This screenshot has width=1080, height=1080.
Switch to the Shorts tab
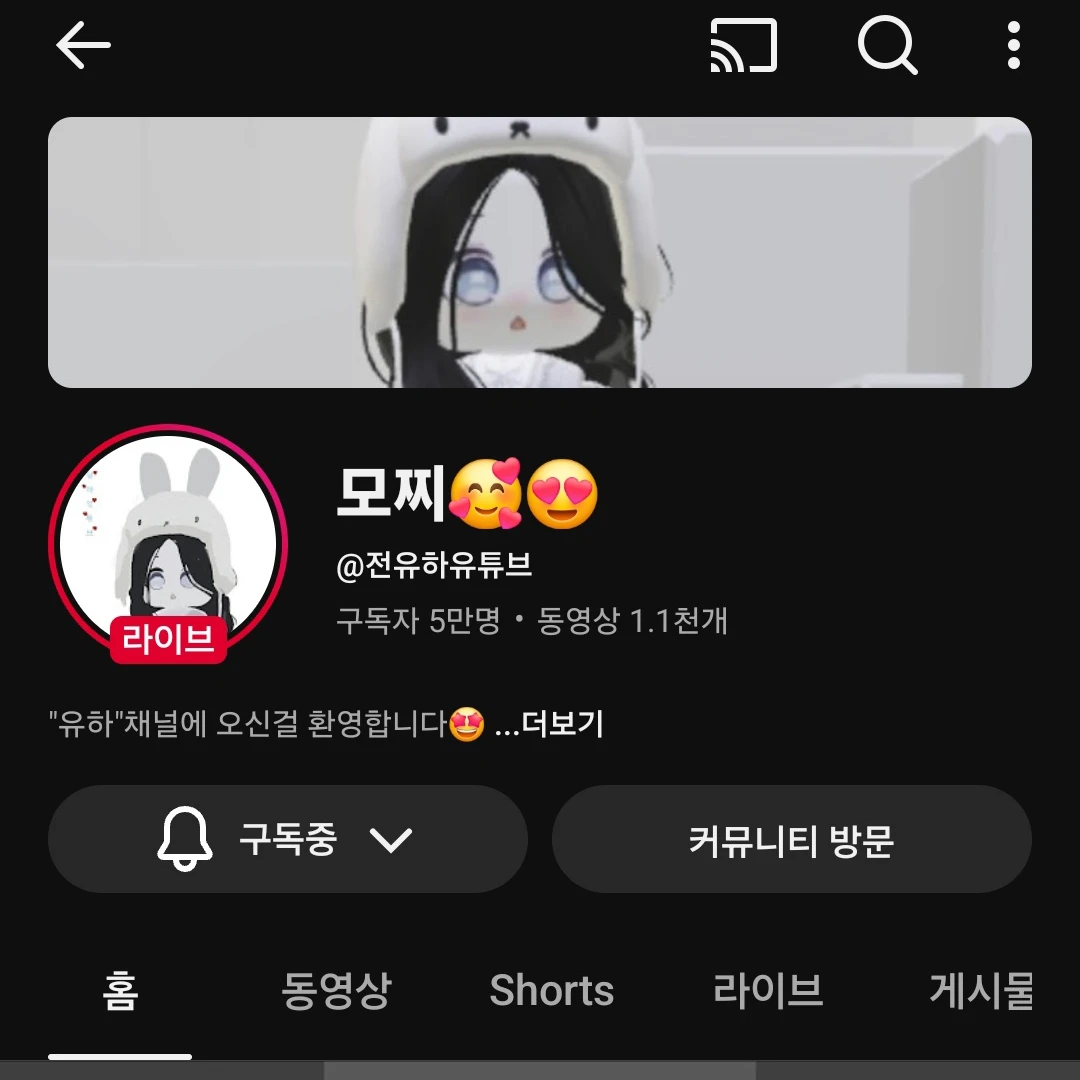click(551, 991)
